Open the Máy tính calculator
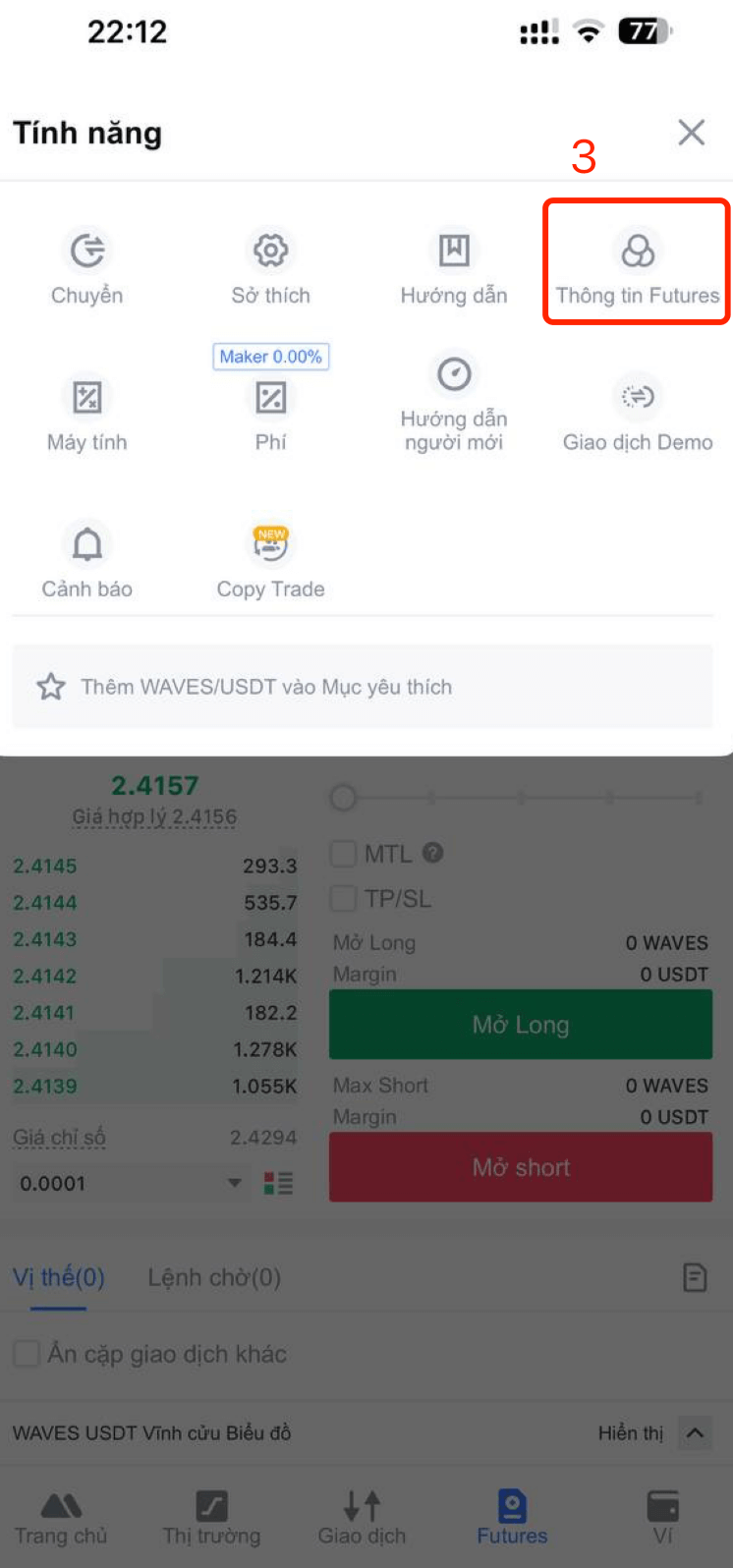Screen dimensions: 733x1568 tap(87, 414)
